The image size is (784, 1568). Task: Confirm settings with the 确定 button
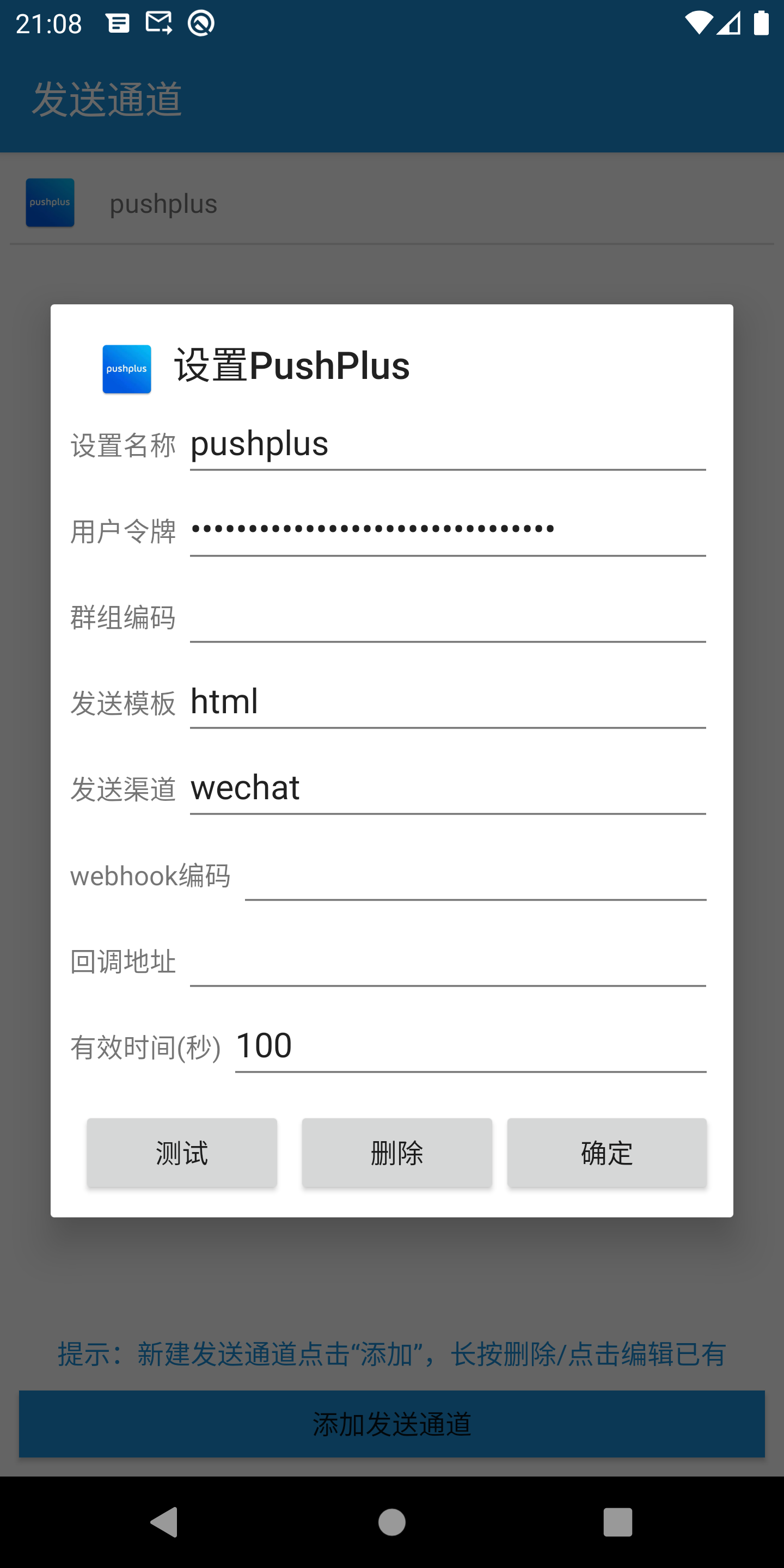coord(607,1151)
